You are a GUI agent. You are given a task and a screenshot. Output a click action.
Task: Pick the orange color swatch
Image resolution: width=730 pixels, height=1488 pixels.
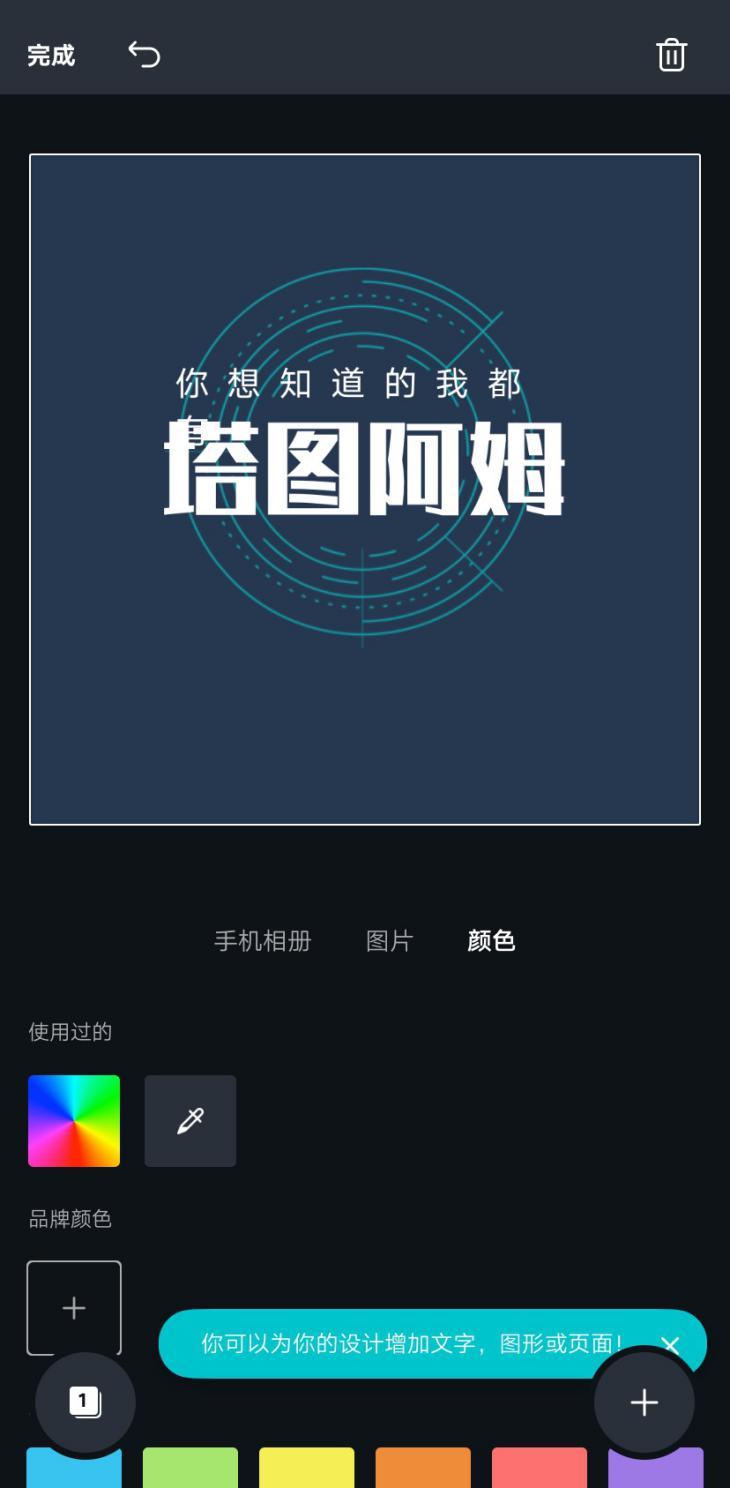(x=423, y=1468)
